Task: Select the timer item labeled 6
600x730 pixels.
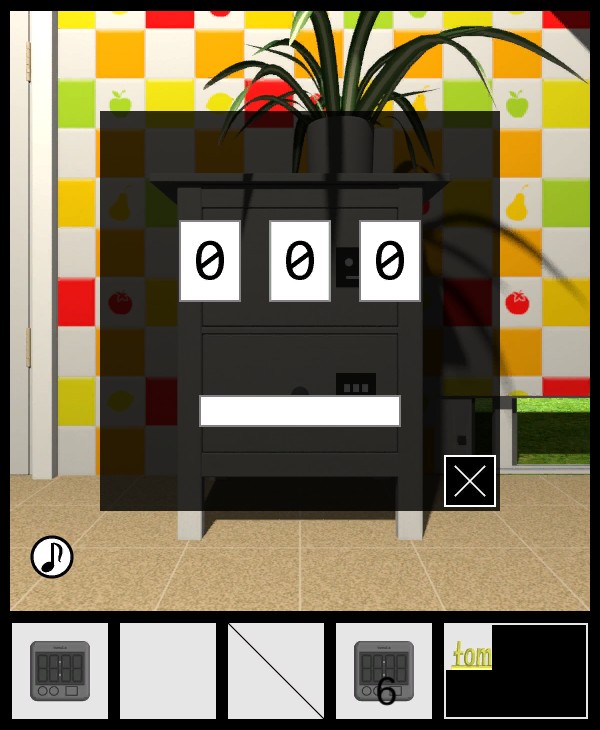Action: click(384, 671)
